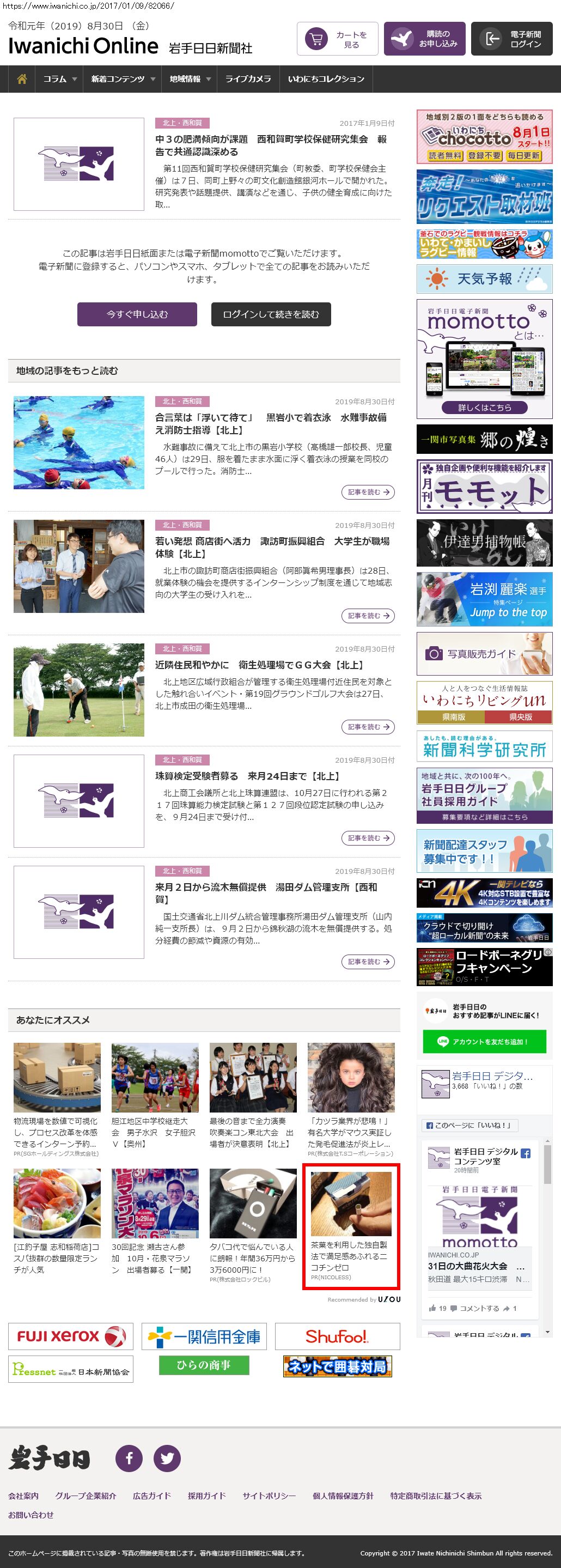Open ライブカメラ page
Image resolution: width=561 pixels, height=1568 pixels.
pyautogui.click(x=248, y=79)
